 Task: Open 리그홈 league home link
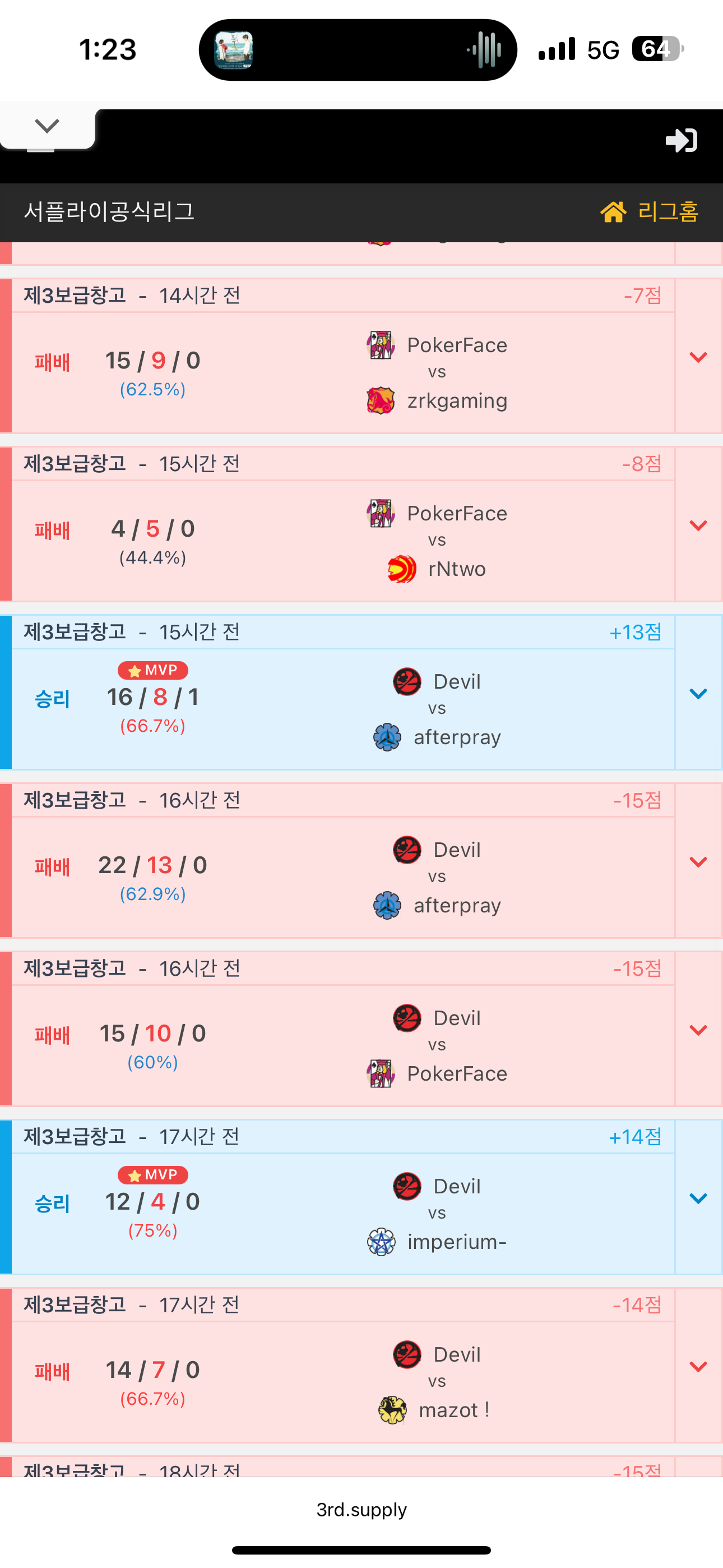click(650, 212)
